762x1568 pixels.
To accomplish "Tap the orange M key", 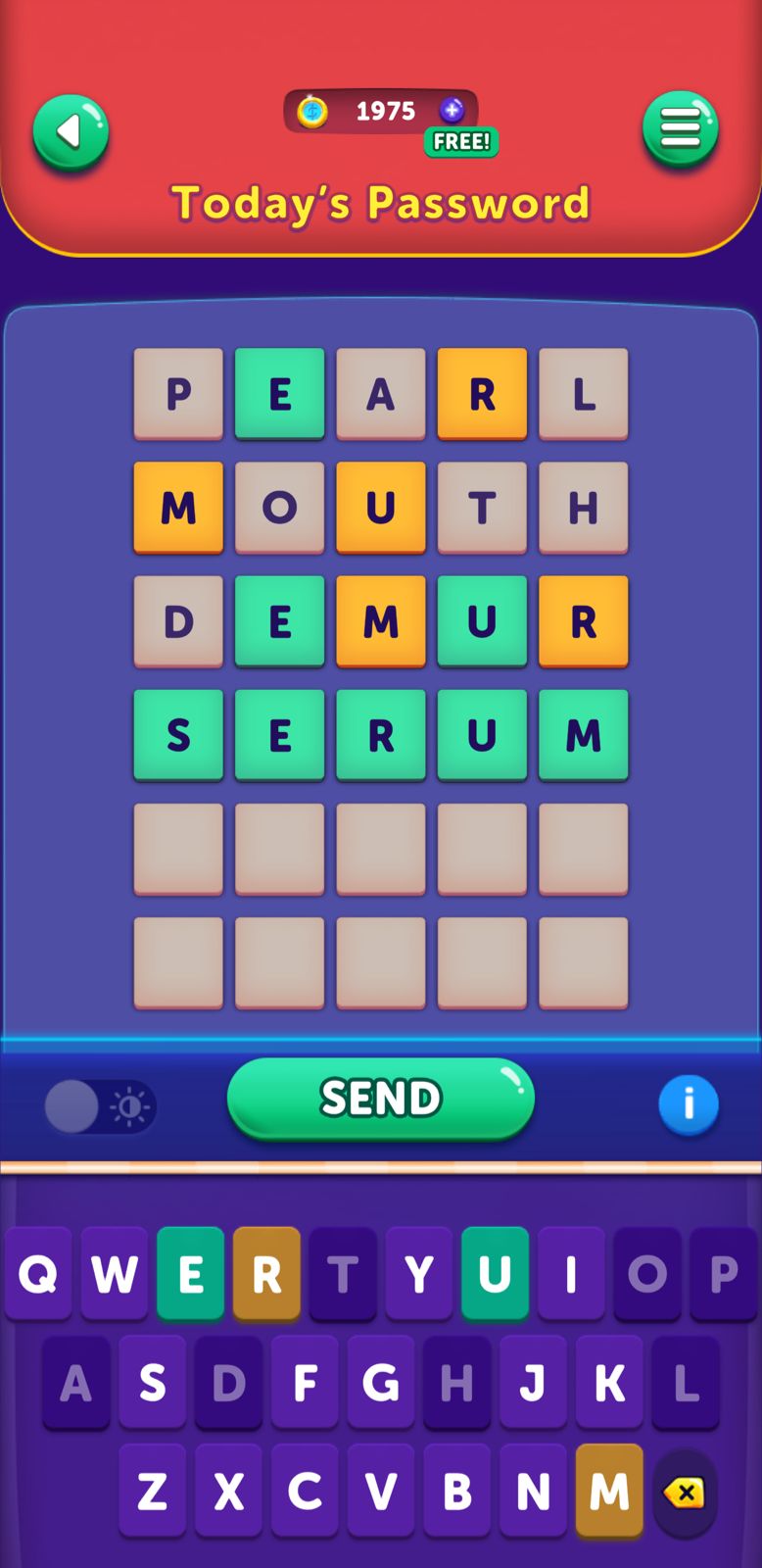I will click(609, 1492).
